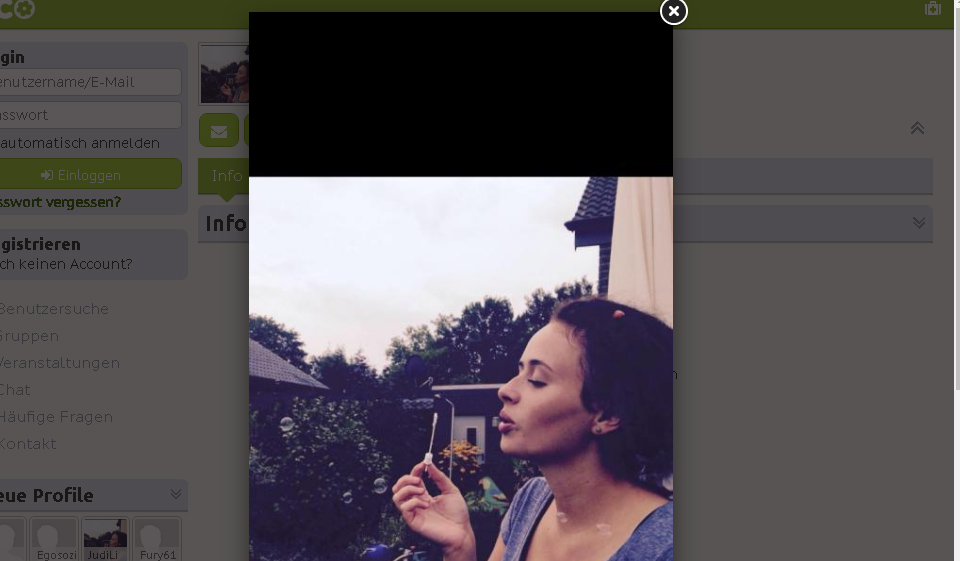The image size is (960, 561).
Task: Expand the Info section chevron
Action: click(x=919, y=223)
